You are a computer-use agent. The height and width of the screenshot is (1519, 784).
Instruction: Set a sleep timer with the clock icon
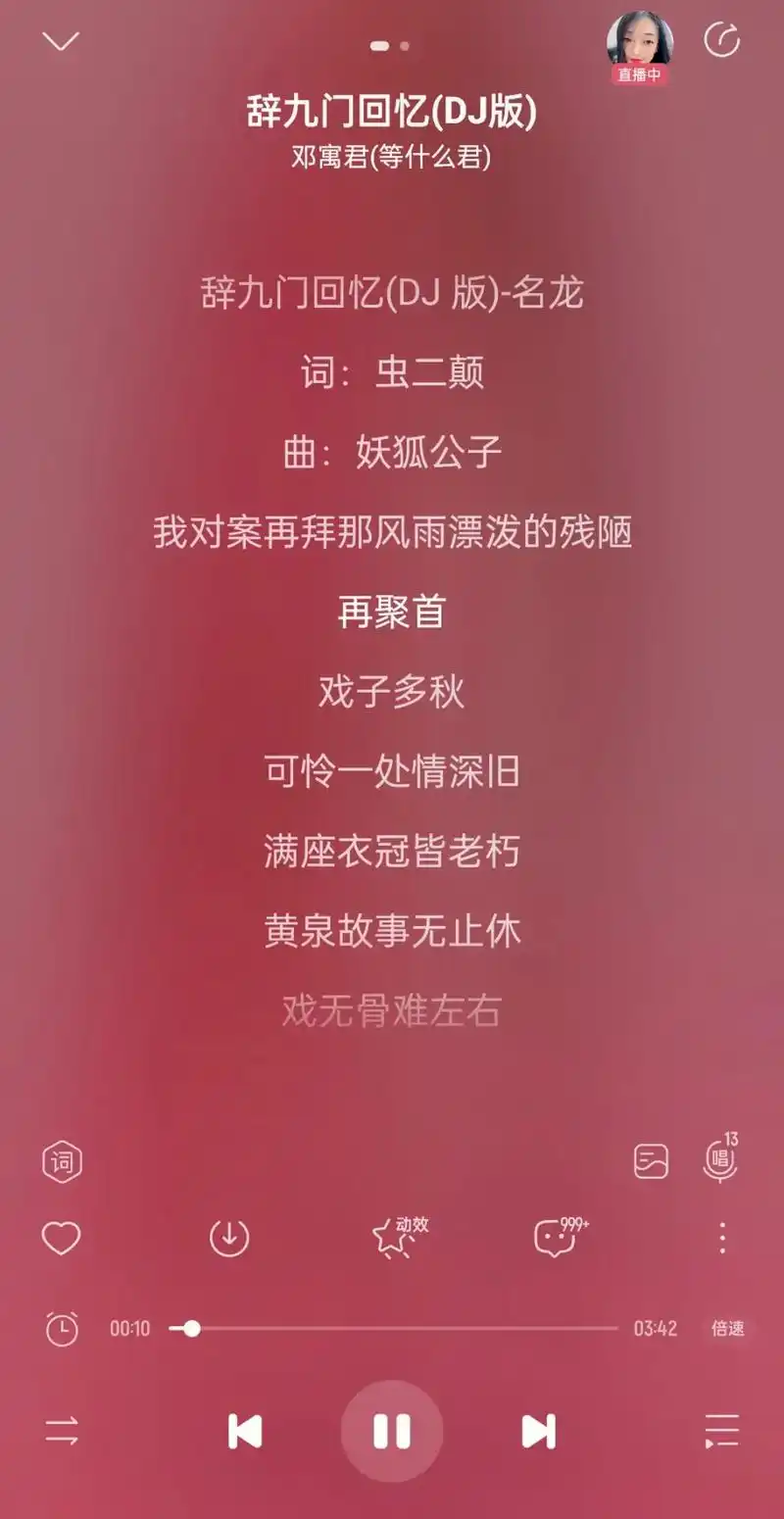[x=61, y=1329]
